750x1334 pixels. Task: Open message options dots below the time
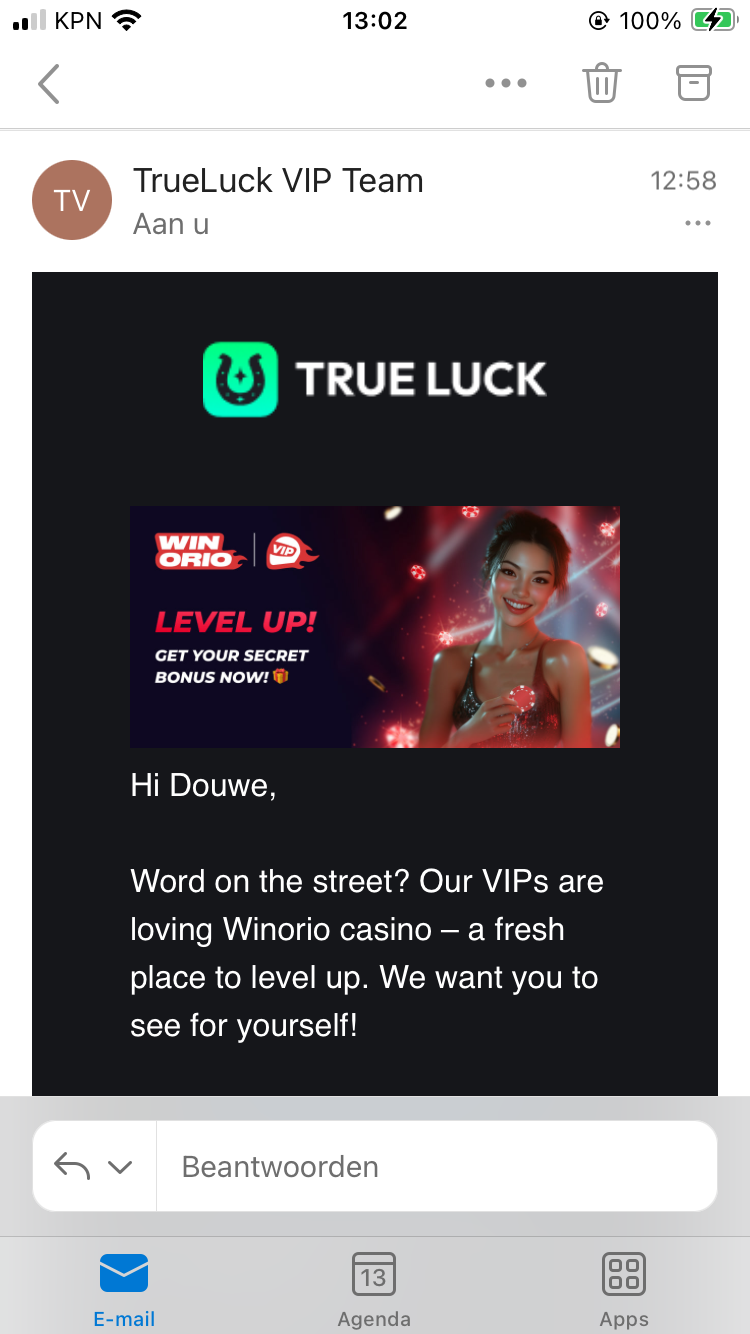tap(697, 223)
